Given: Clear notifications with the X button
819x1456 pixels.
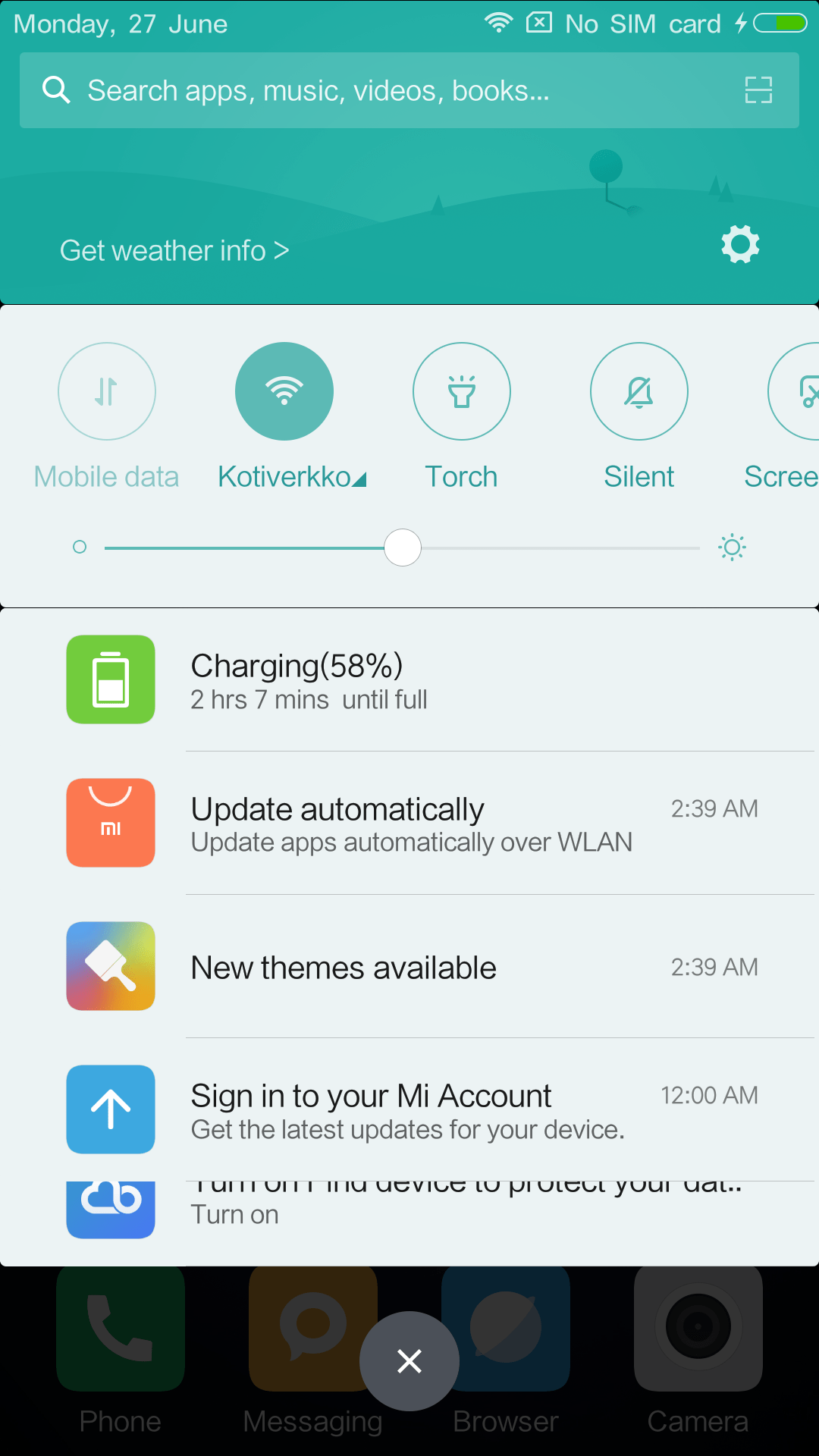Looking at the screenshot, I should point(409,1361).
